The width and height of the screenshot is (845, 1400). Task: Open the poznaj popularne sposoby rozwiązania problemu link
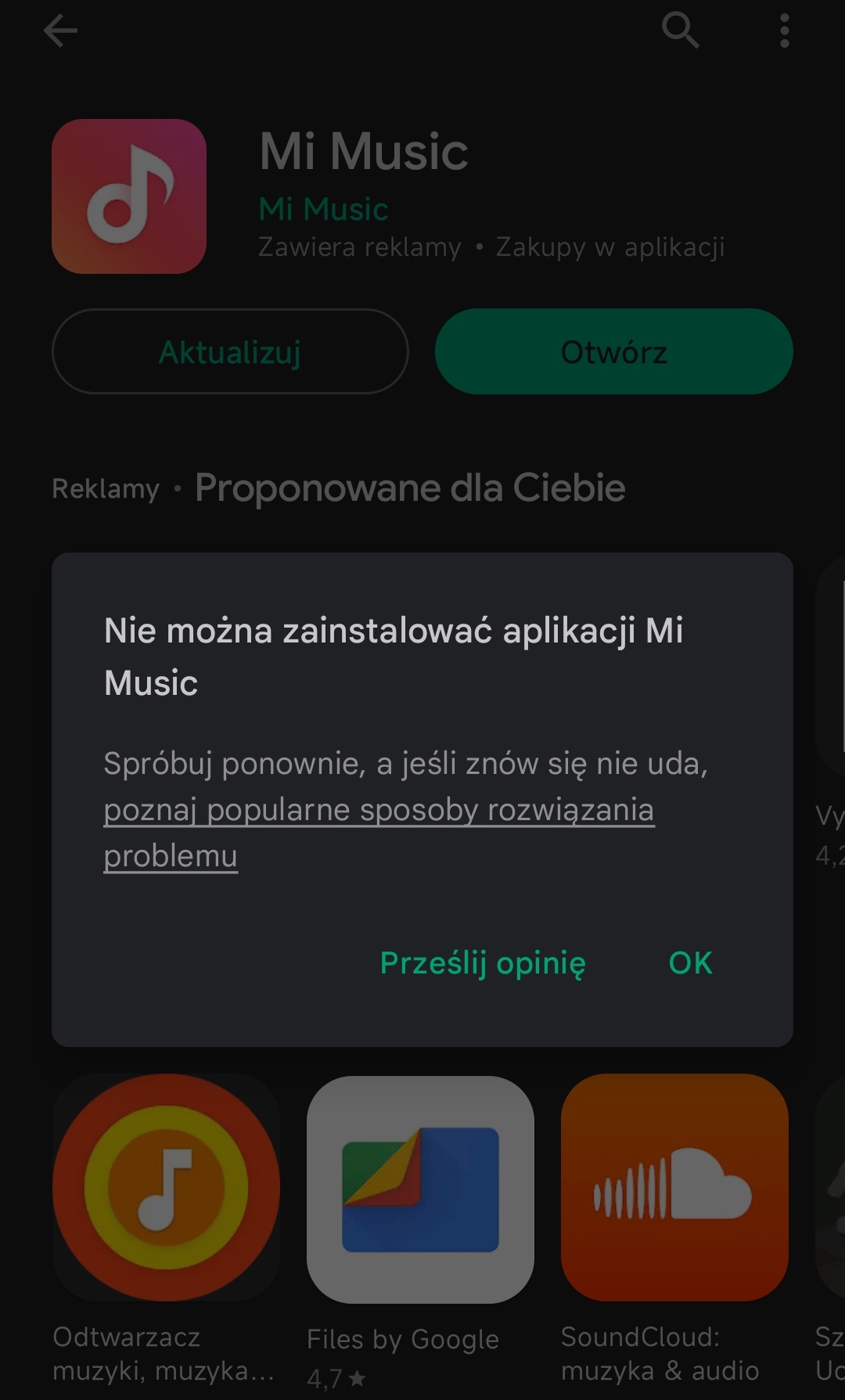pos(379,811)
